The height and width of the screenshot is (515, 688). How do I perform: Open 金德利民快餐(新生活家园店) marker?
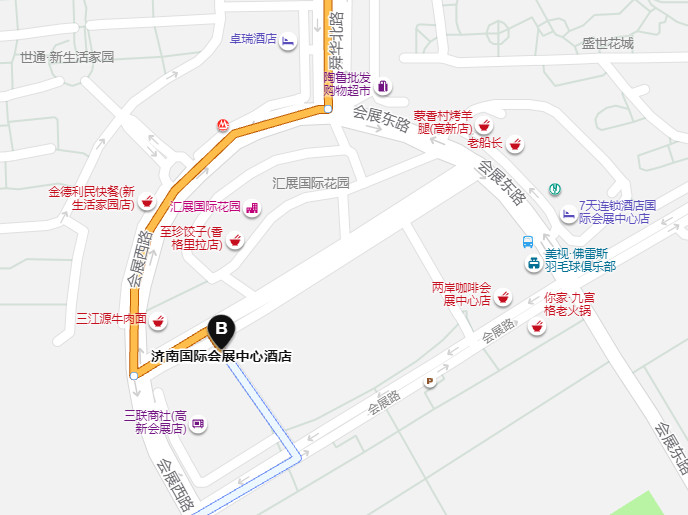click(x=147, y=201)
